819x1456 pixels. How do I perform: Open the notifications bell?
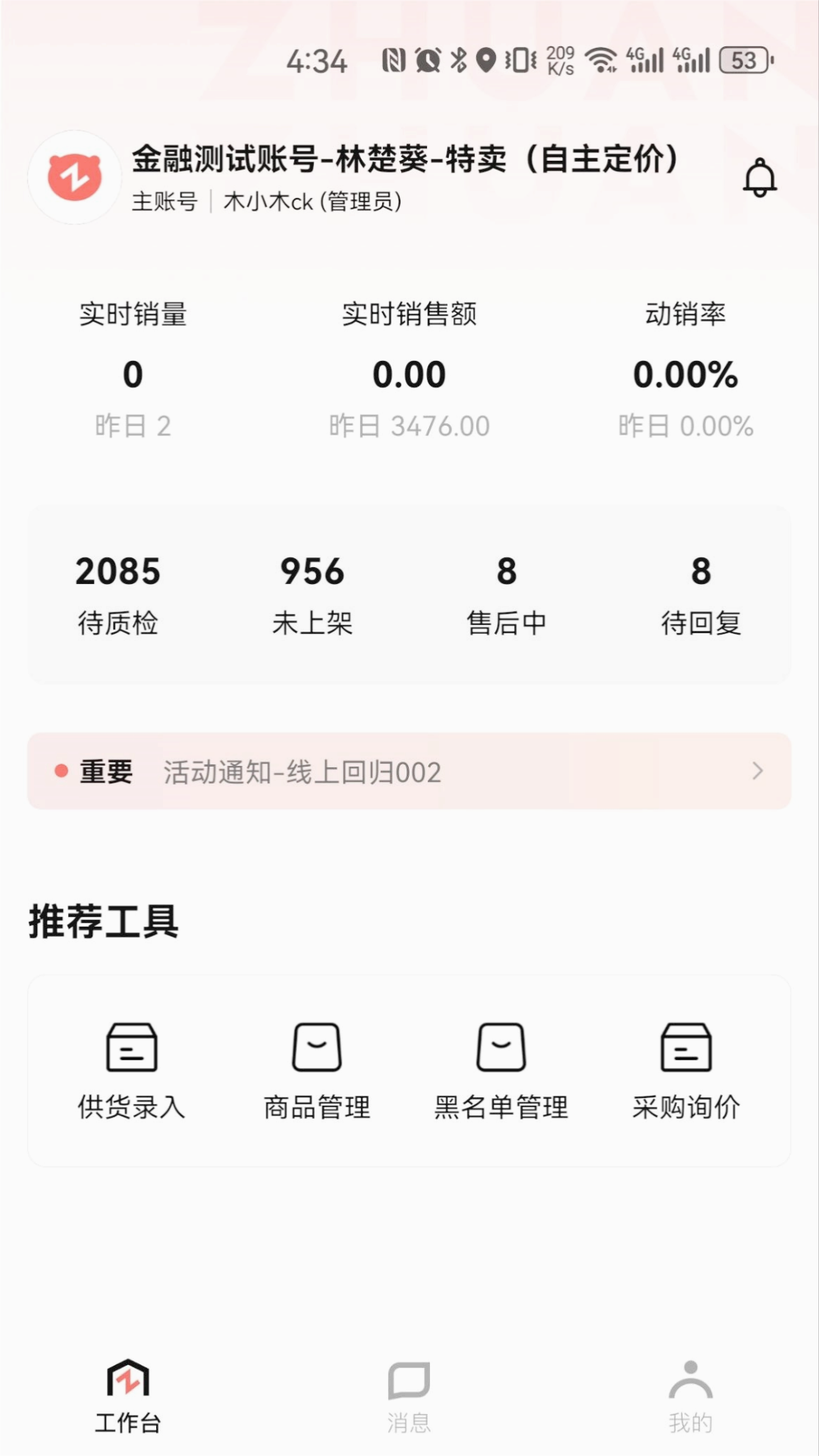(760, 178)
